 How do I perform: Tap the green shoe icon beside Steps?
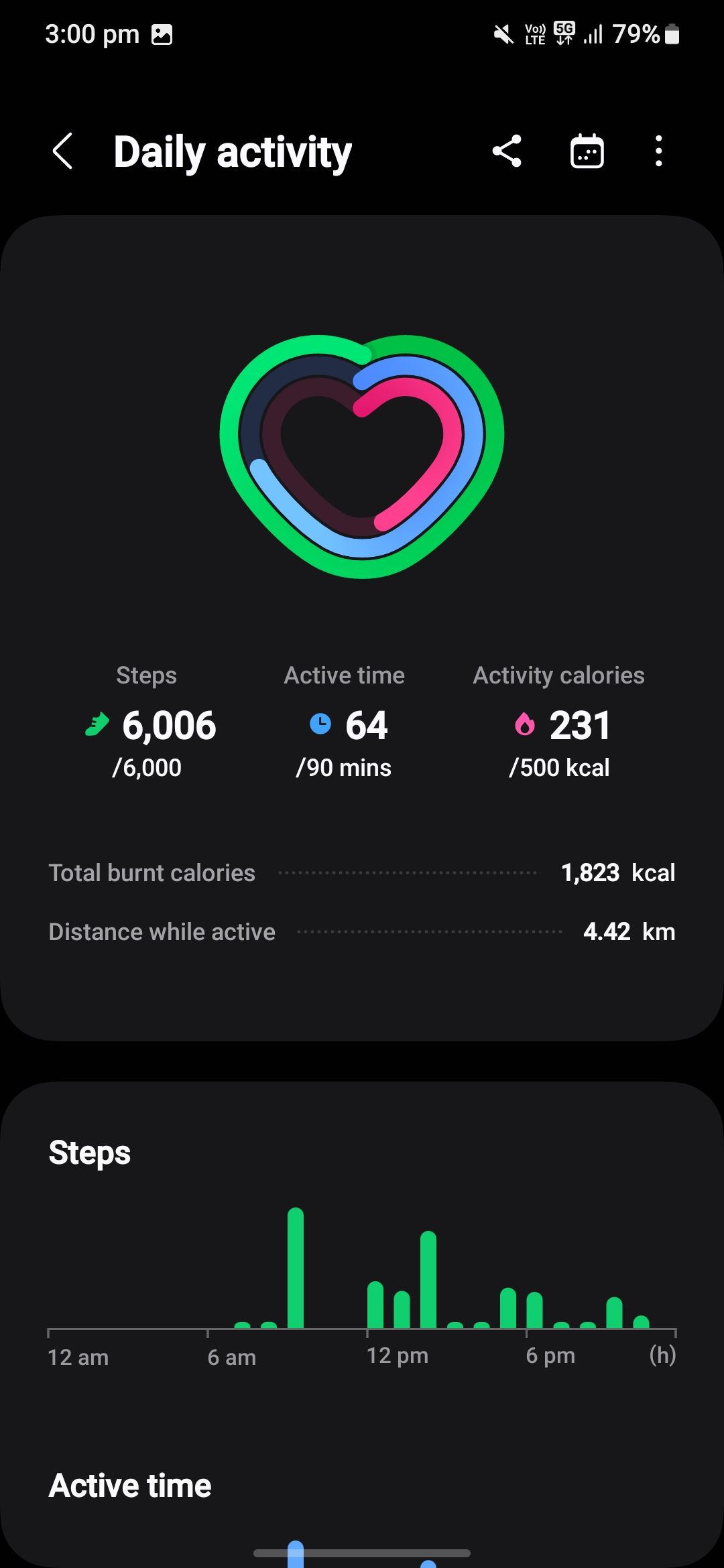(x=98, y=724)
